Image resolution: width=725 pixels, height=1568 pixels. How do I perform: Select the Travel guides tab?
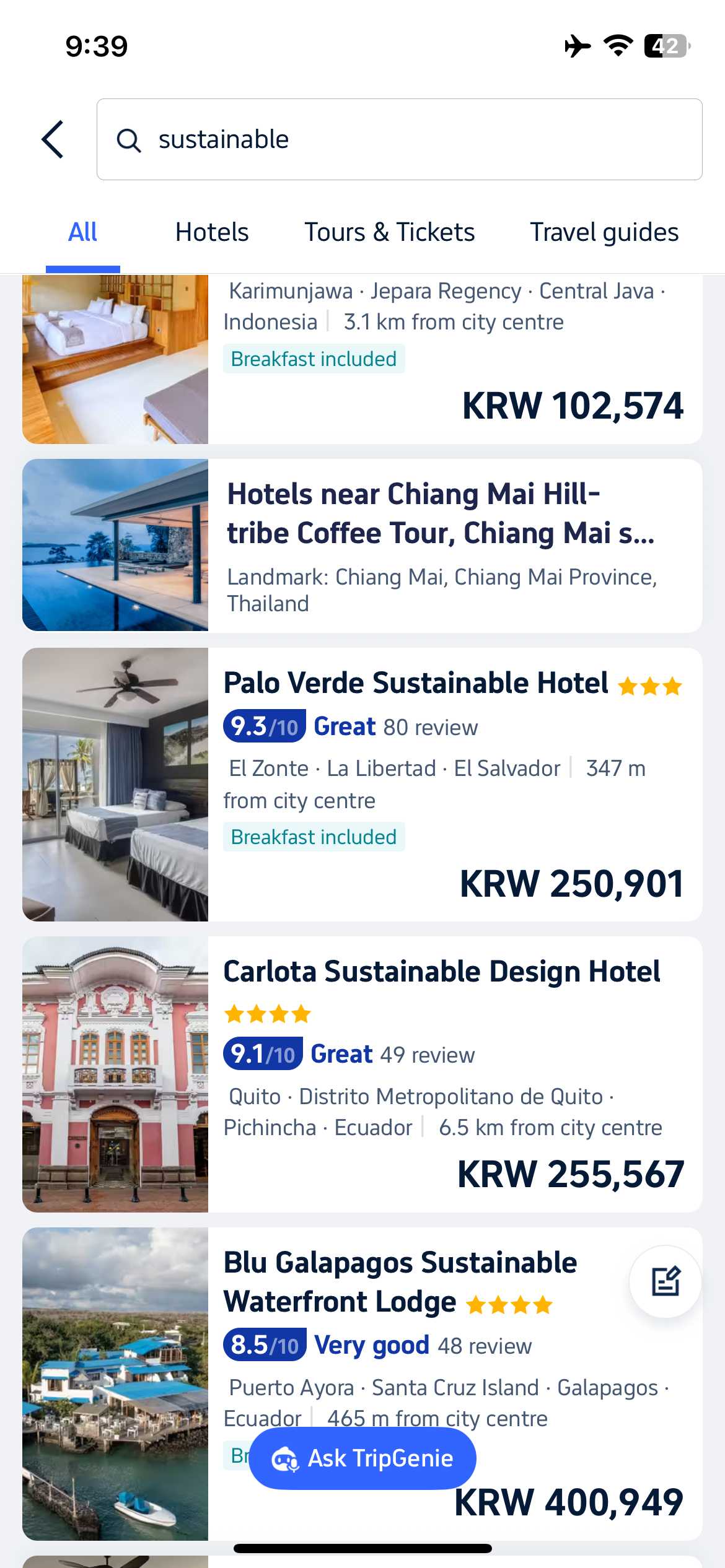[x=603, y=232]
